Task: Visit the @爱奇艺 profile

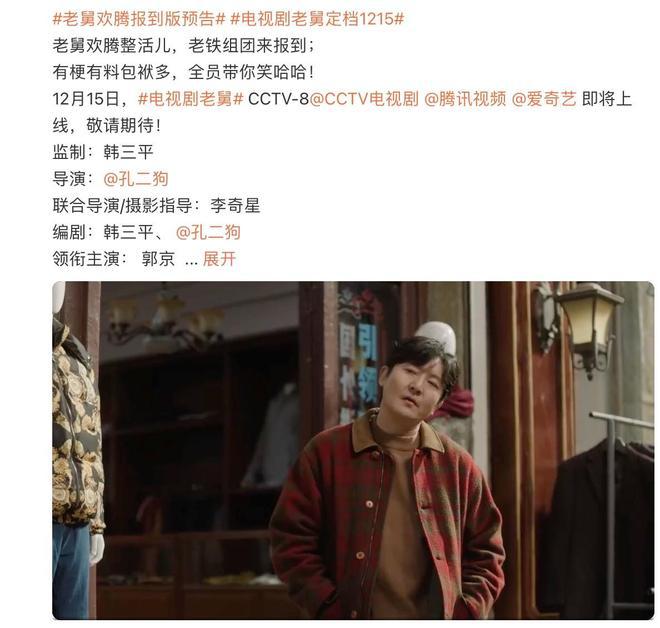Action: click(547, 99)
